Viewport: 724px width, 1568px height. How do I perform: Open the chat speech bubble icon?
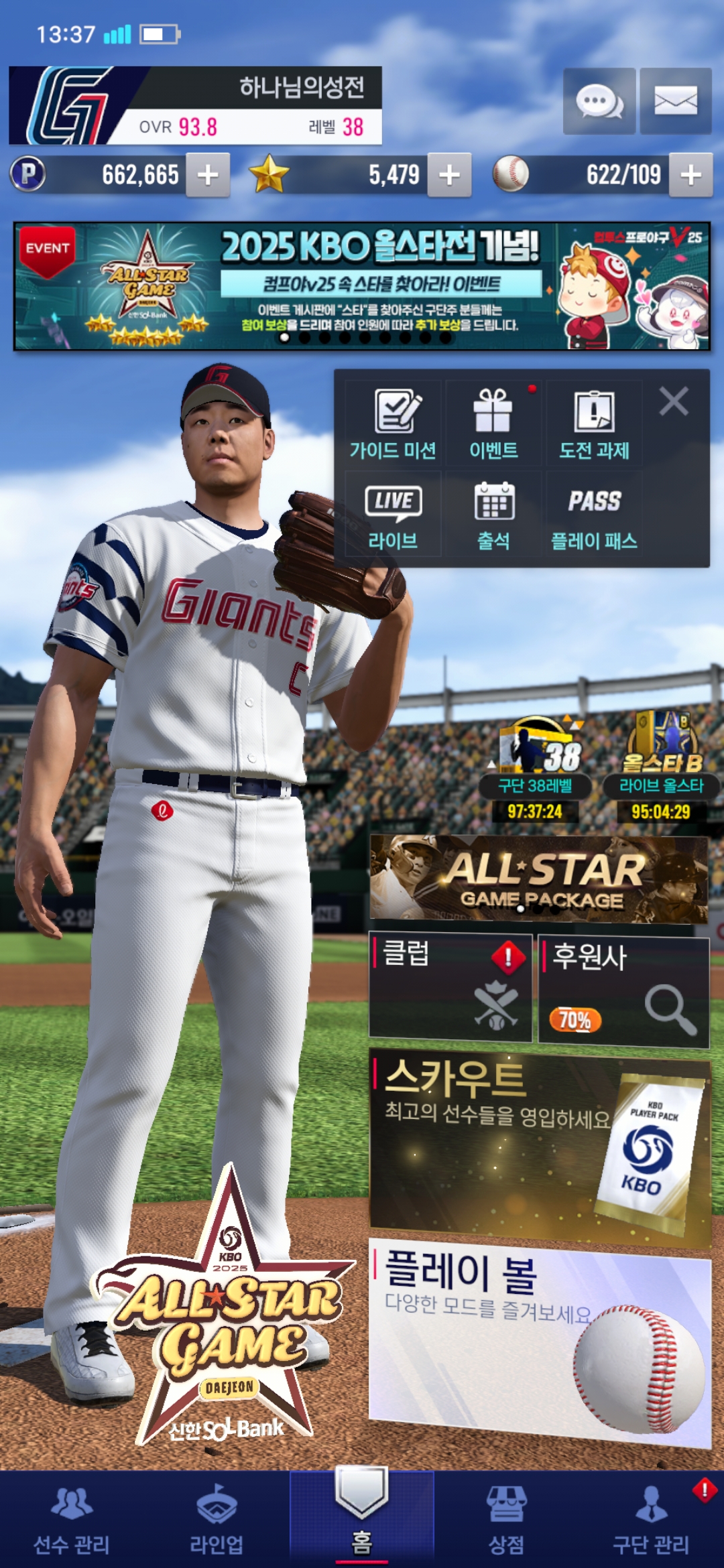[x=599, y=101]
